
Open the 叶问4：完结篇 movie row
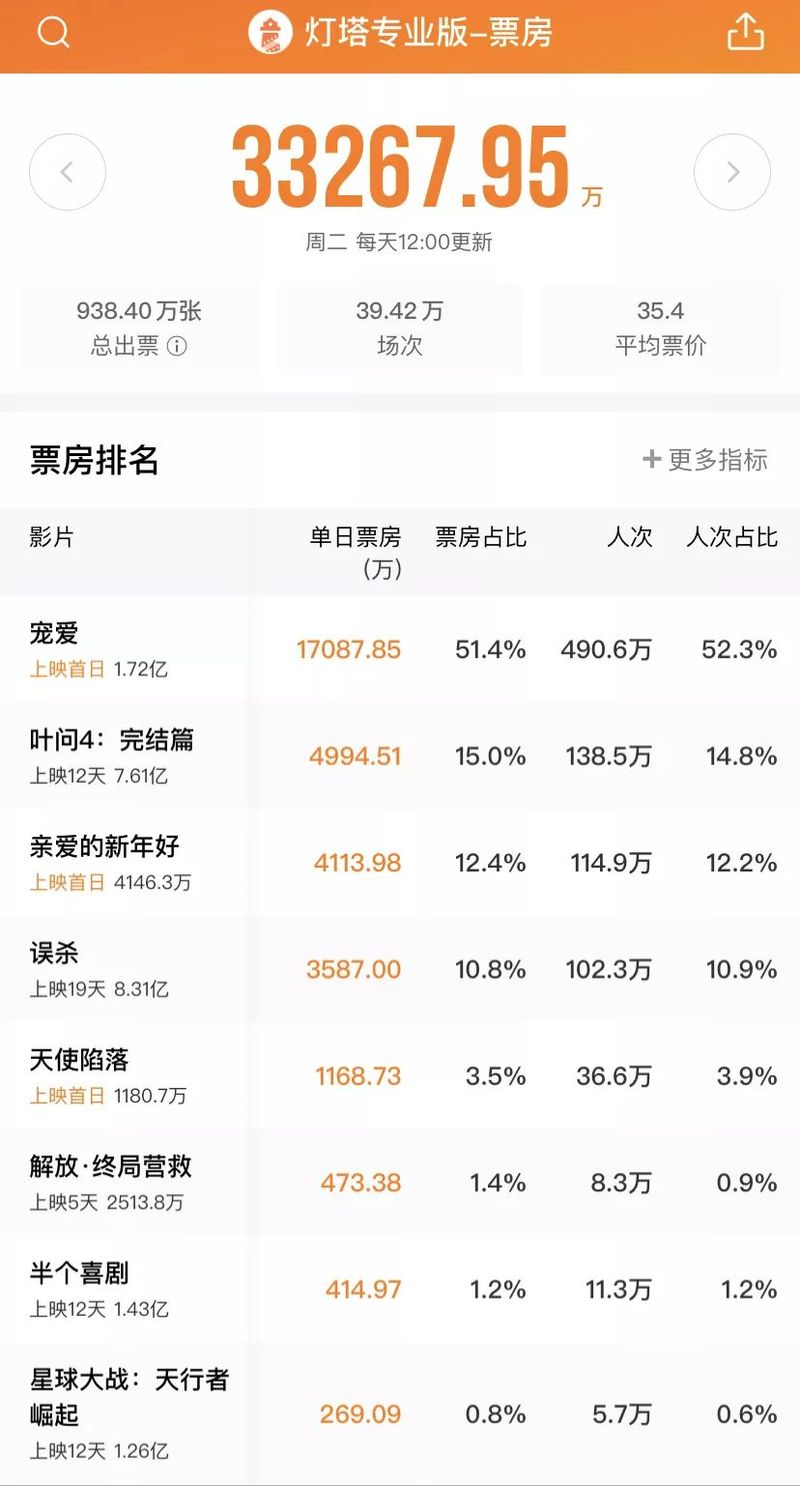click(x=400, y=756)
